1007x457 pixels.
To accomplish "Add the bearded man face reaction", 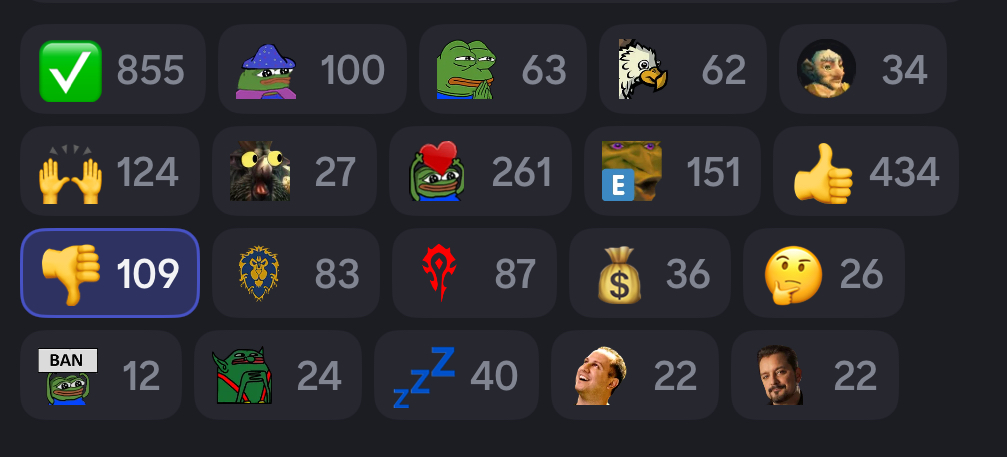I will pos(814,375).
